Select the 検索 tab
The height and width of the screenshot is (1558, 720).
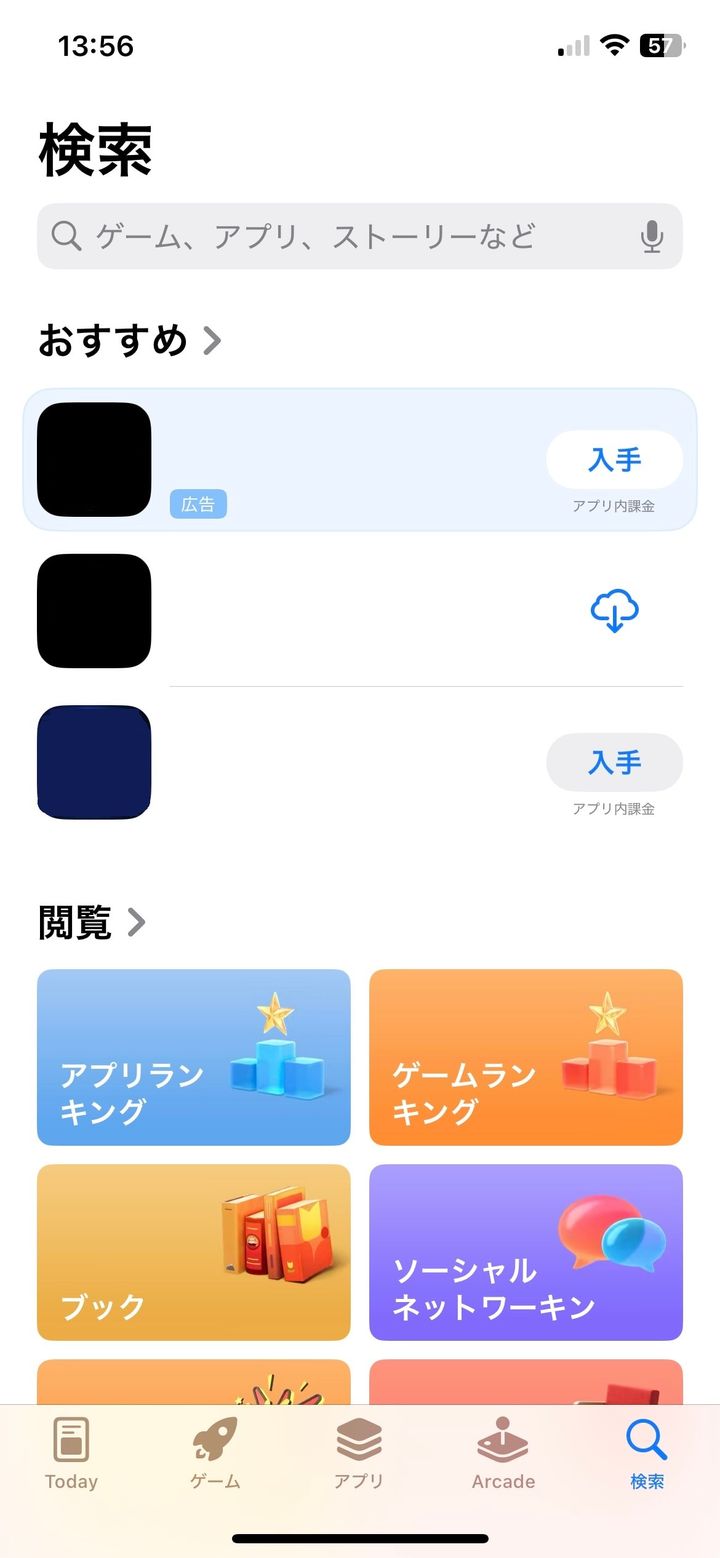647,1454
